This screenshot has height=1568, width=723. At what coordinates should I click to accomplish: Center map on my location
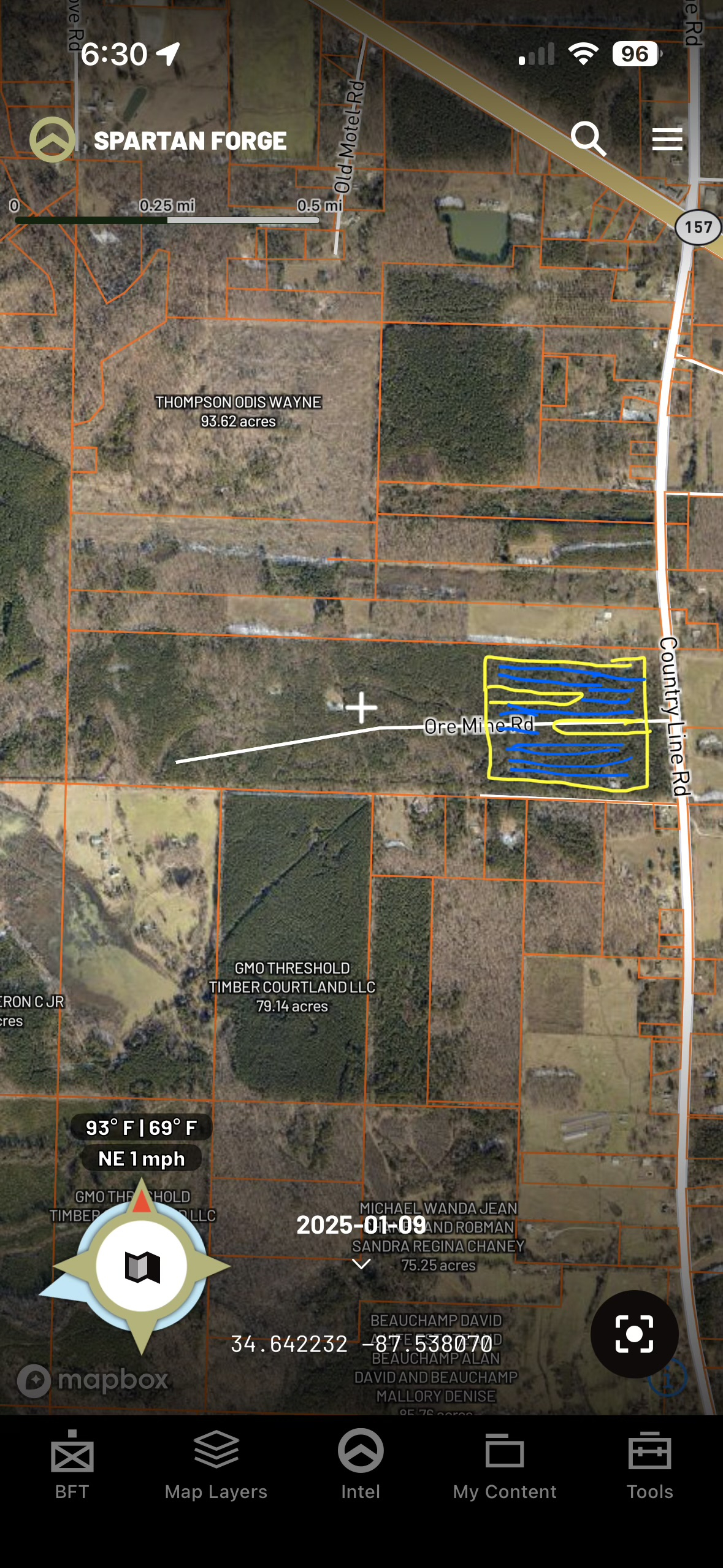coord(634,1334)
